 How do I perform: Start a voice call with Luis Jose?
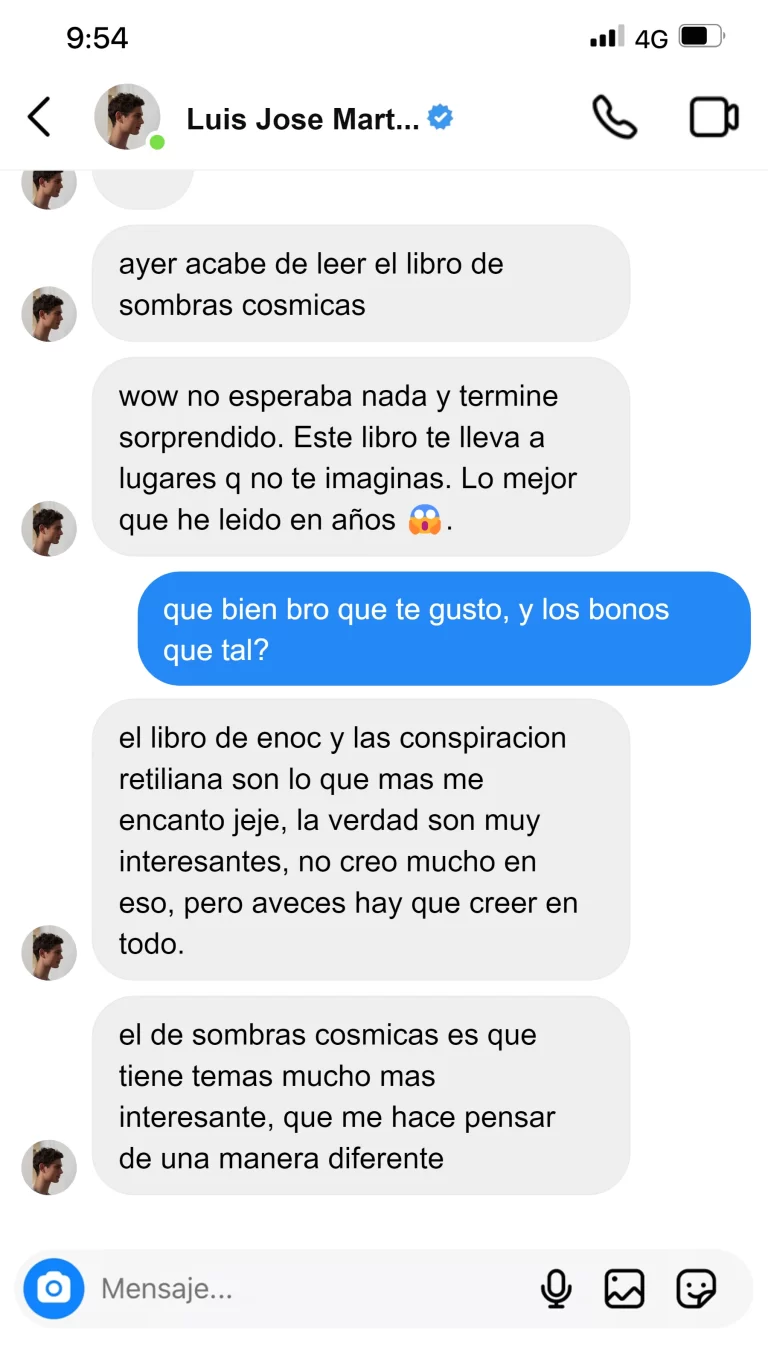click(x=615, y=116)
